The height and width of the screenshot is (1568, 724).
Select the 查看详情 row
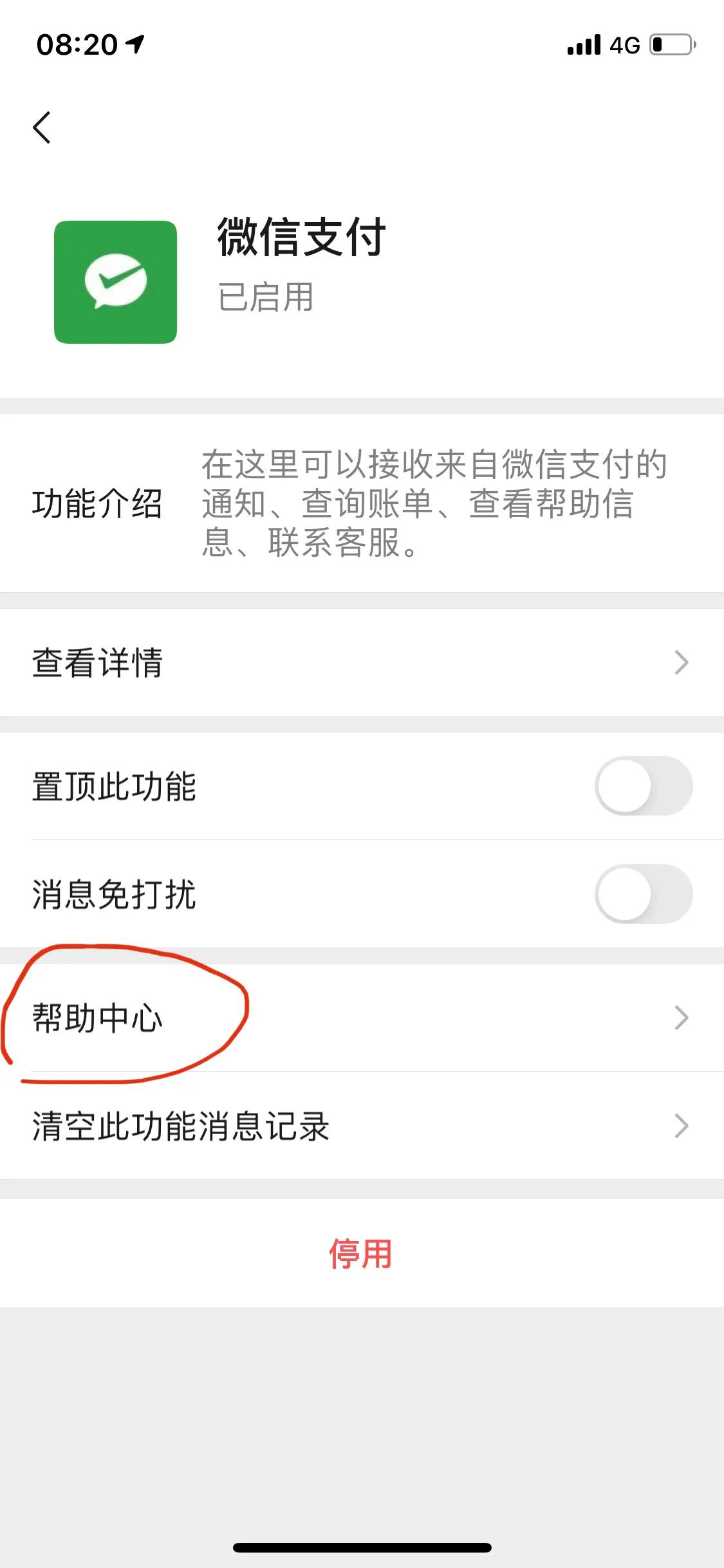tap(97, 663)
